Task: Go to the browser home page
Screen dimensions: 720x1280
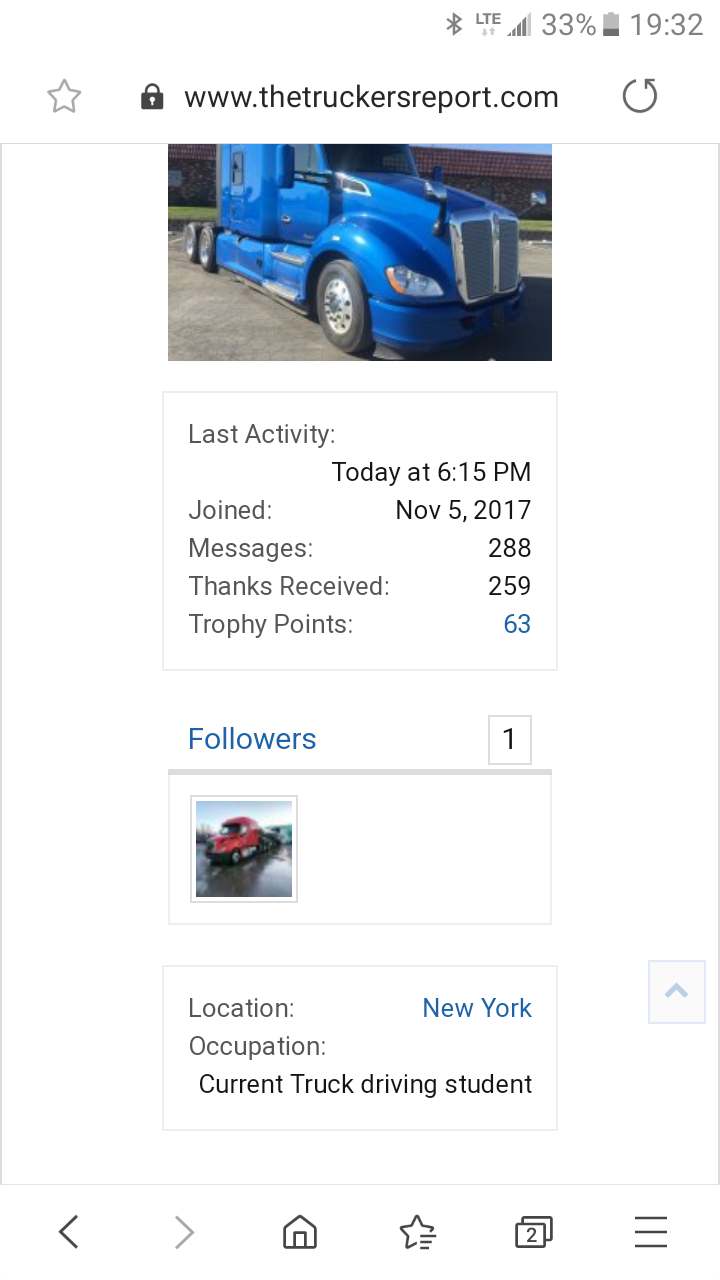Action: [x=300, y=1232]
